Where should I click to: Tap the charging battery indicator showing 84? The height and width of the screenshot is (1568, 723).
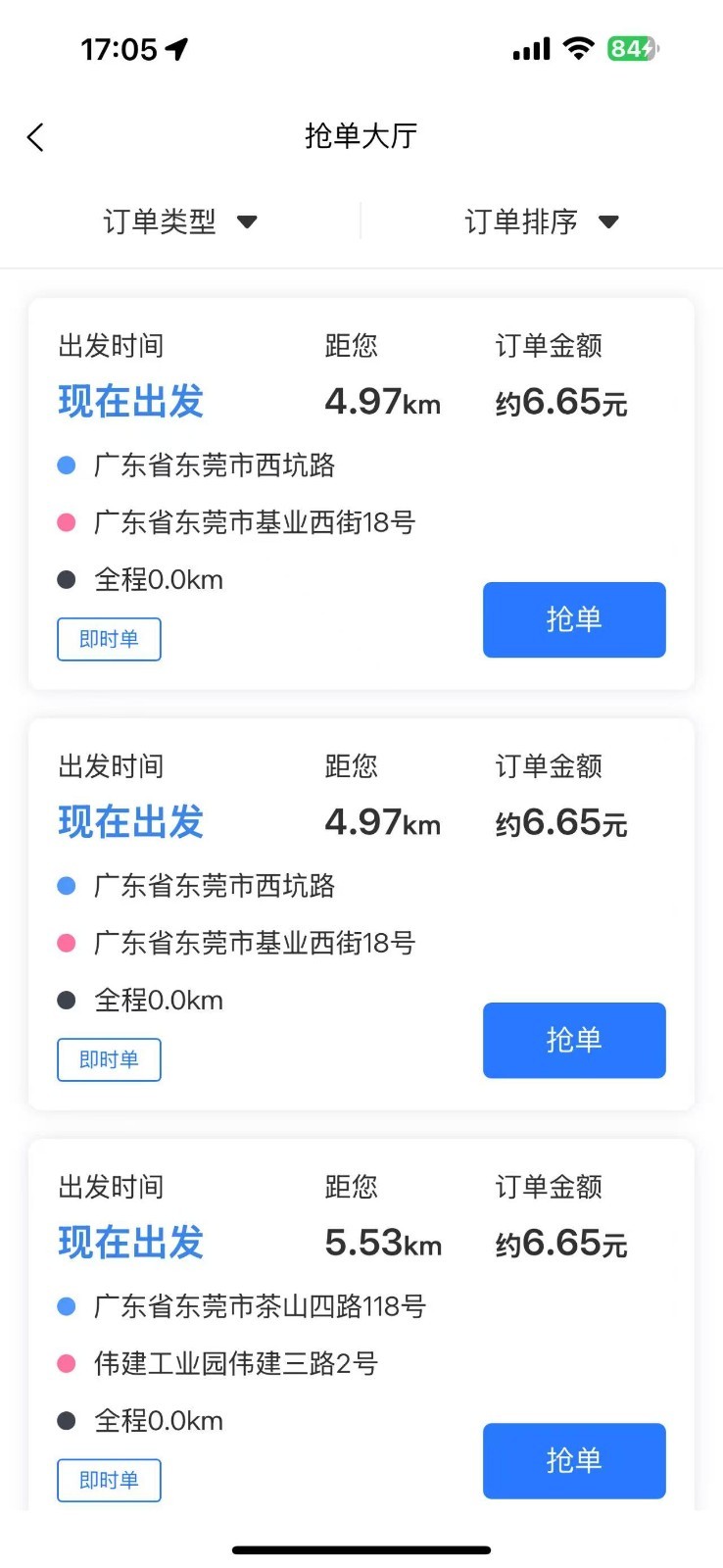point(632,47)
